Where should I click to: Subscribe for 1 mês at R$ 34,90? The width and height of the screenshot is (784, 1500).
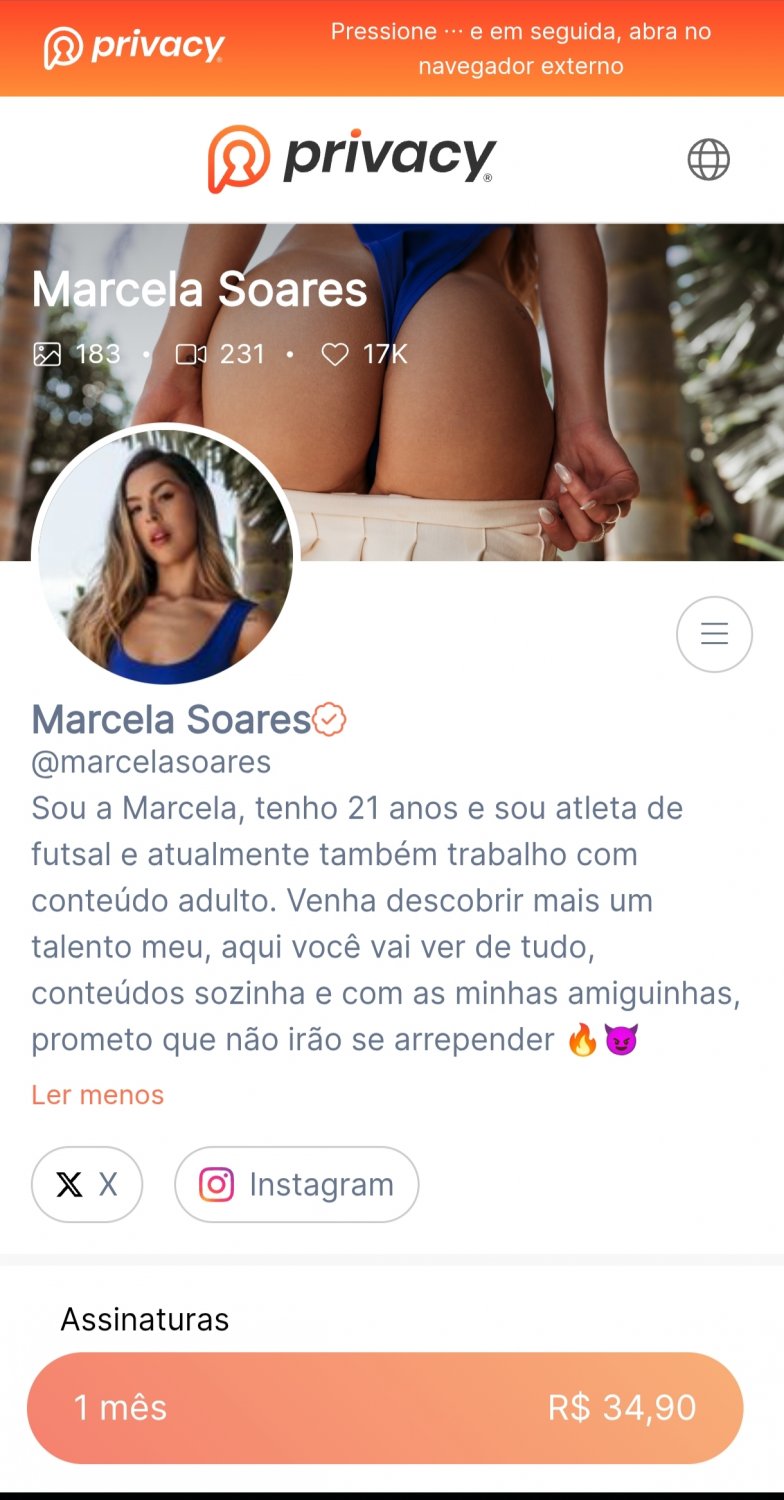pyautogui.click(x=385, y=1408)
